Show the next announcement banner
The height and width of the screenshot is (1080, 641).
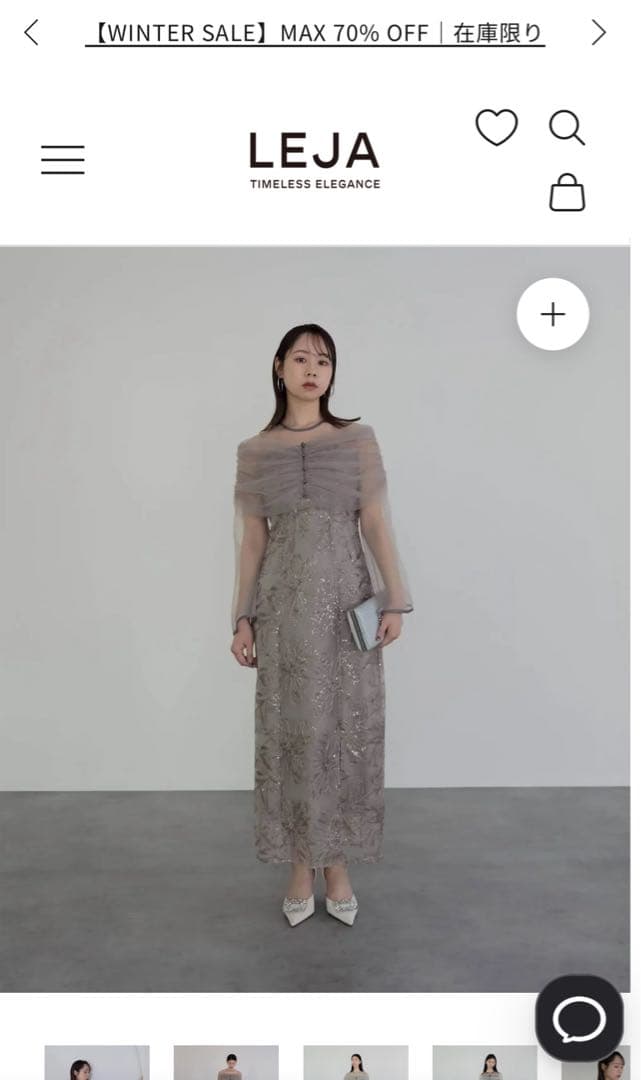(x=598, y=33)
